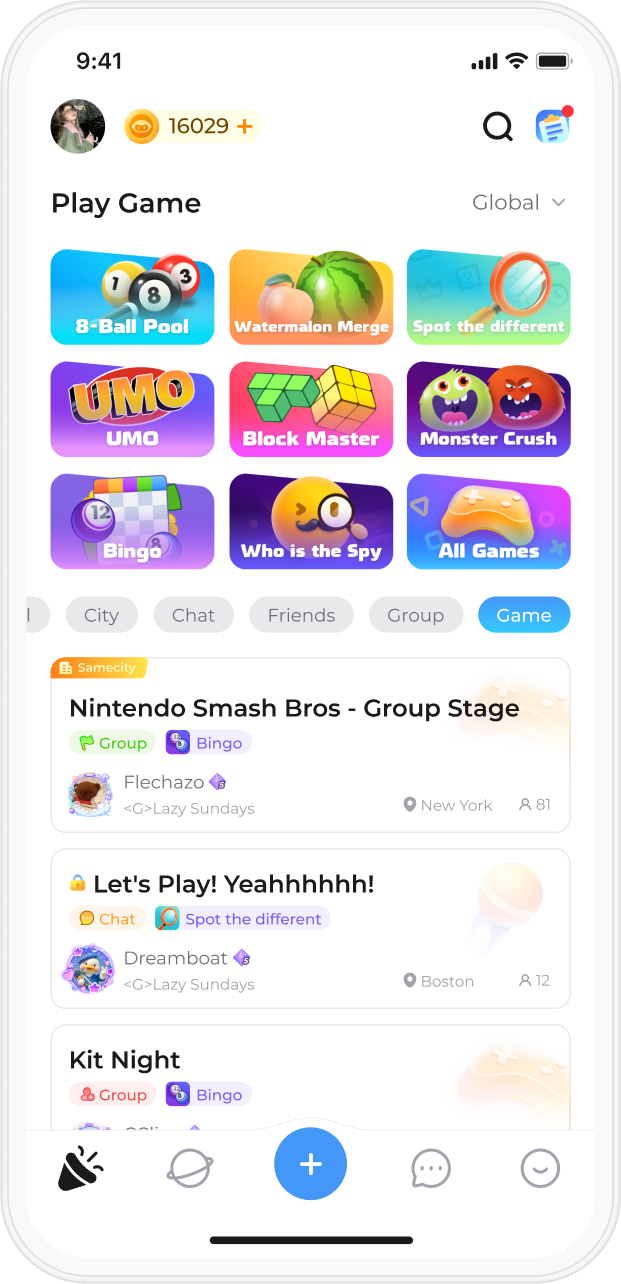Select the Chat filter chip
The height and width of the screenshot is (1284, 621).
tap(193, 615)
